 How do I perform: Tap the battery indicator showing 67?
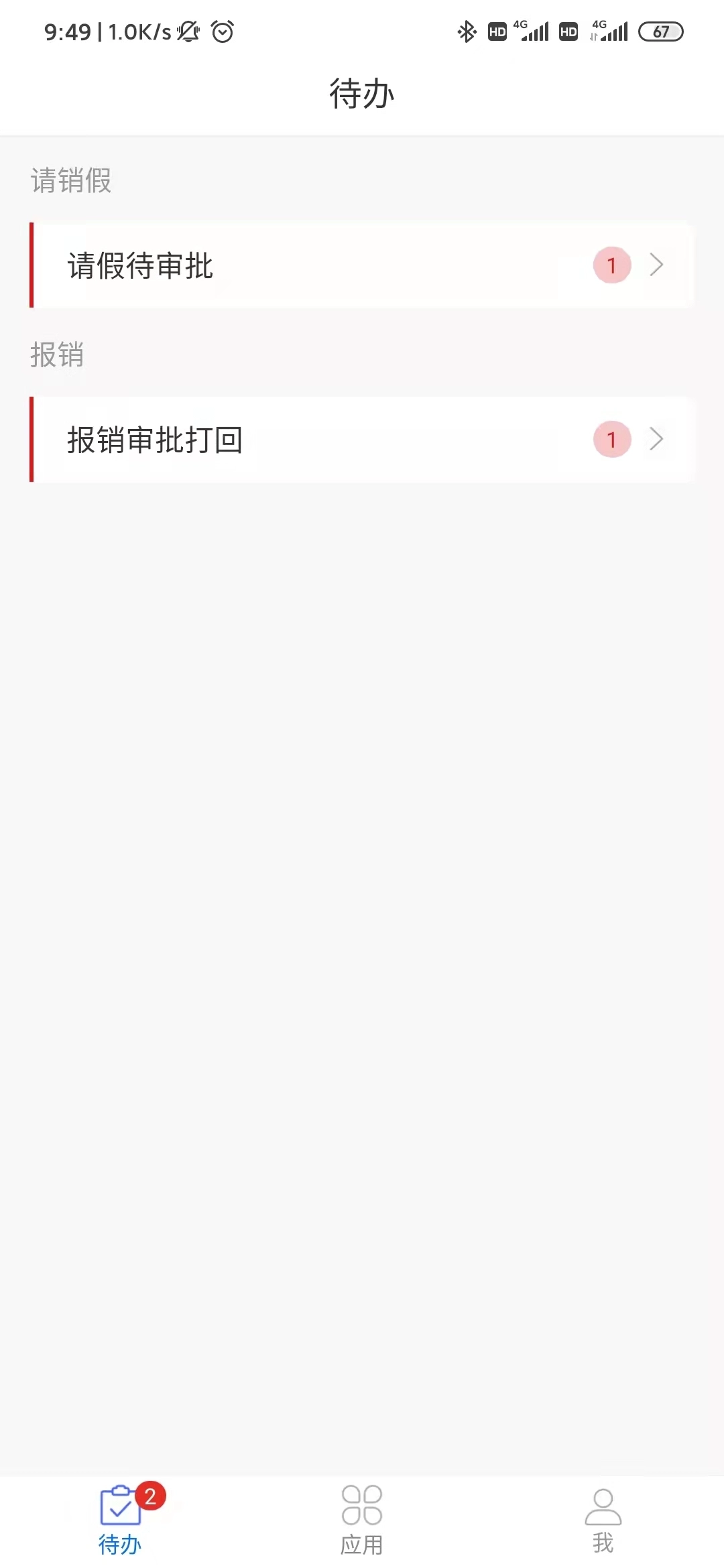click(662, 31)
